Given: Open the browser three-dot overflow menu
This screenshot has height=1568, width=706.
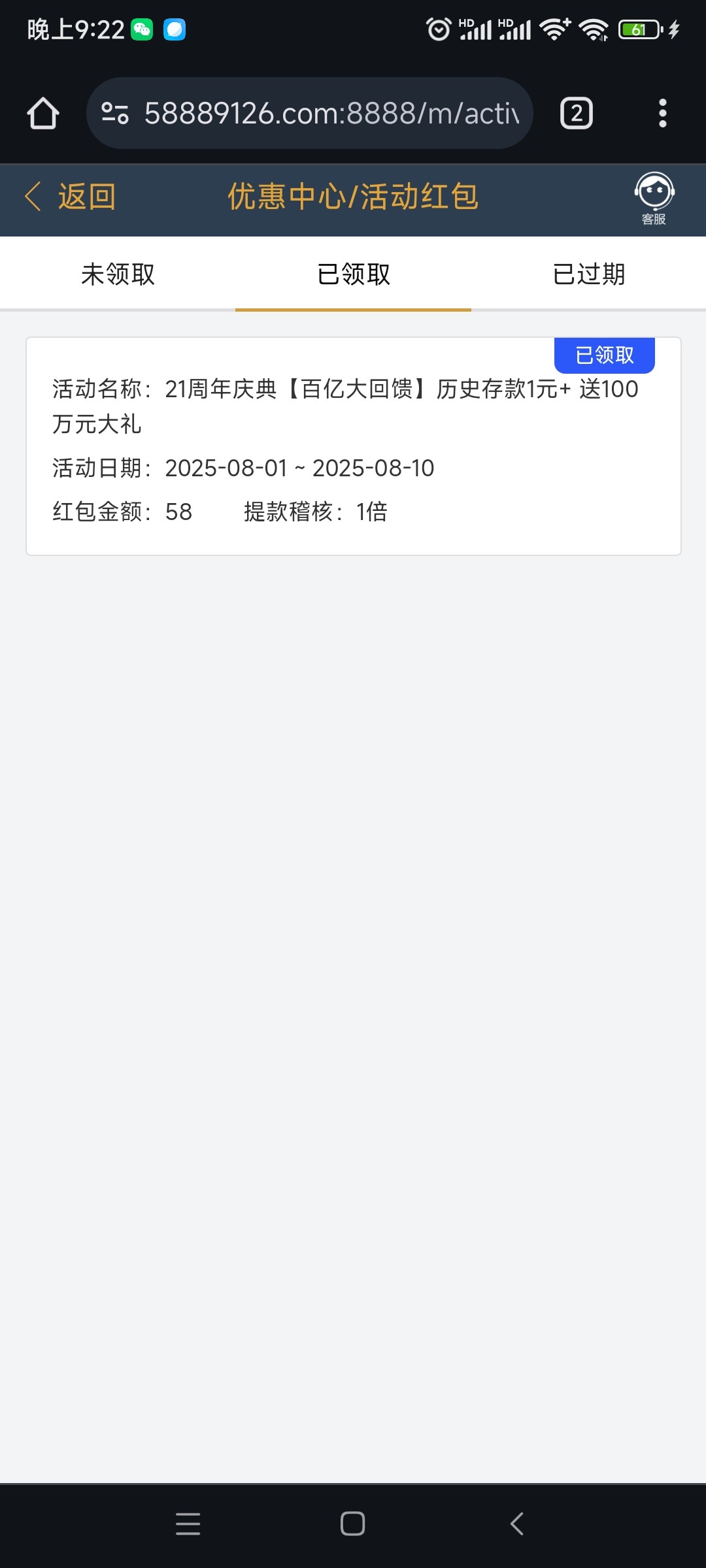Looking at the screenshot, I should [663, 112].
